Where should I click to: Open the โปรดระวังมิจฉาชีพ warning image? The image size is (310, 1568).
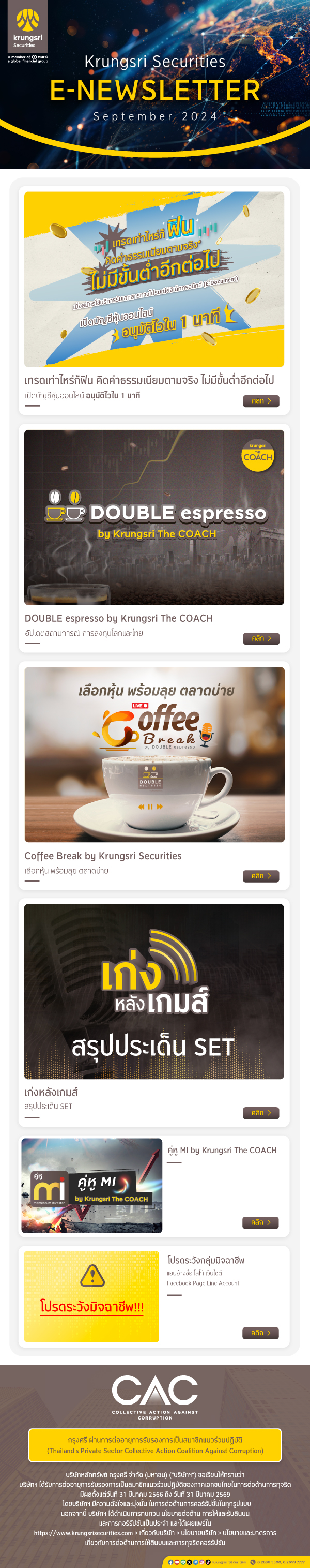(x=92, y=1296)
